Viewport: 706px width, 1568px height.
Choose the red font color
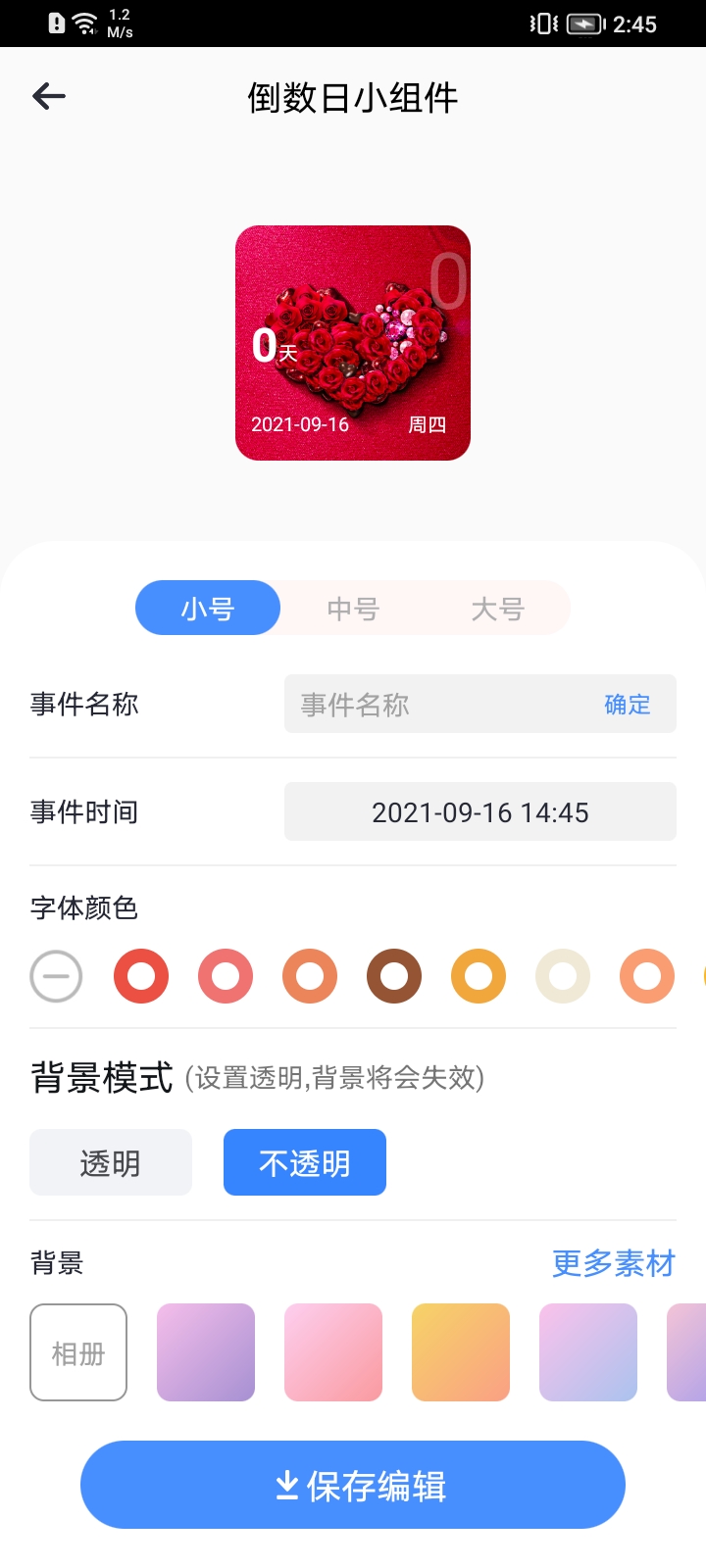(x=141, y=976)
